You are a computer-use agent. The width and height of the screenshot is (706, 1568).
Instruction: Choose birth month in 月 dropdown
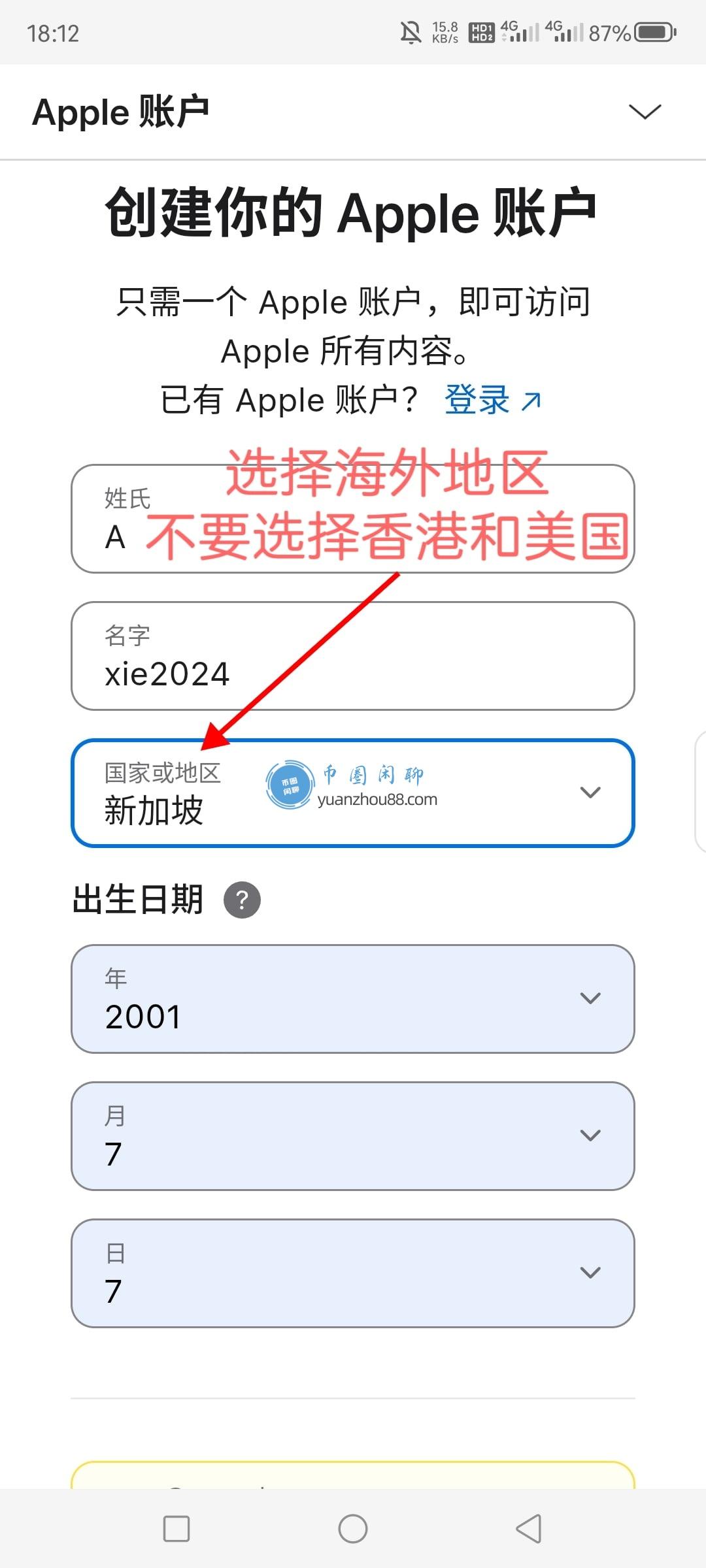coord(353,1136)
